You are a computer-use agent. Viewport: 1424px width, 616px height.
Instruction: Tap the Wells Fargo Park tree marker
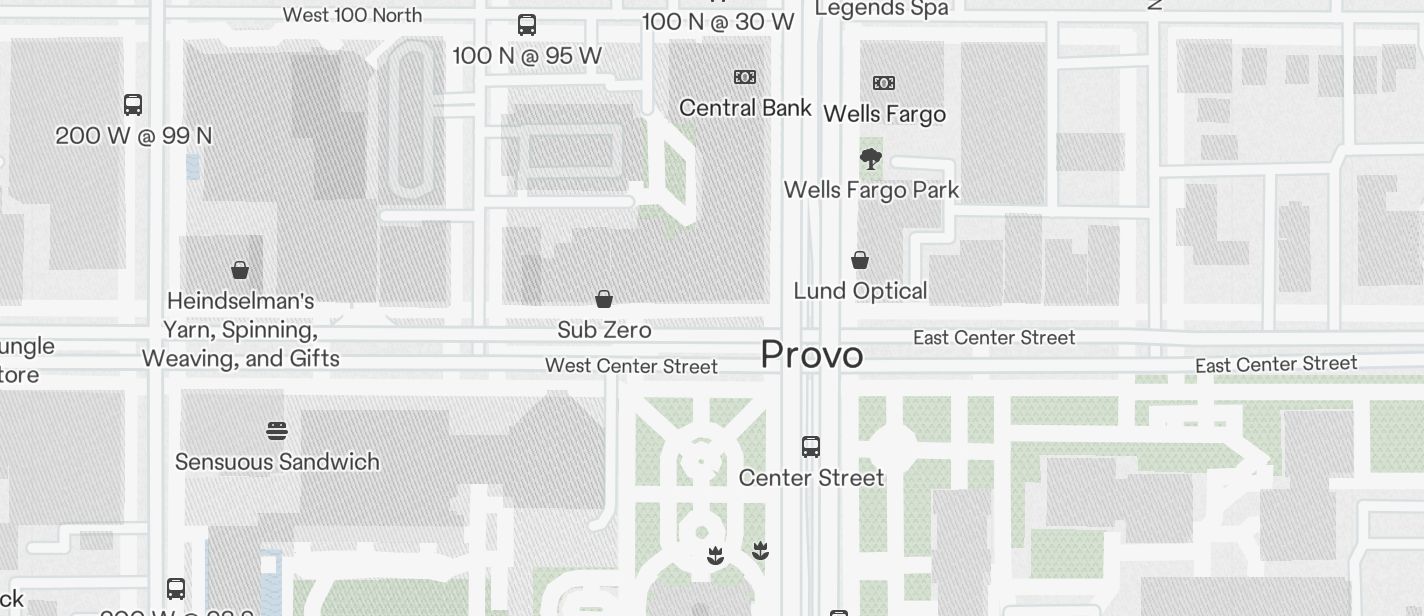(871, 158)
